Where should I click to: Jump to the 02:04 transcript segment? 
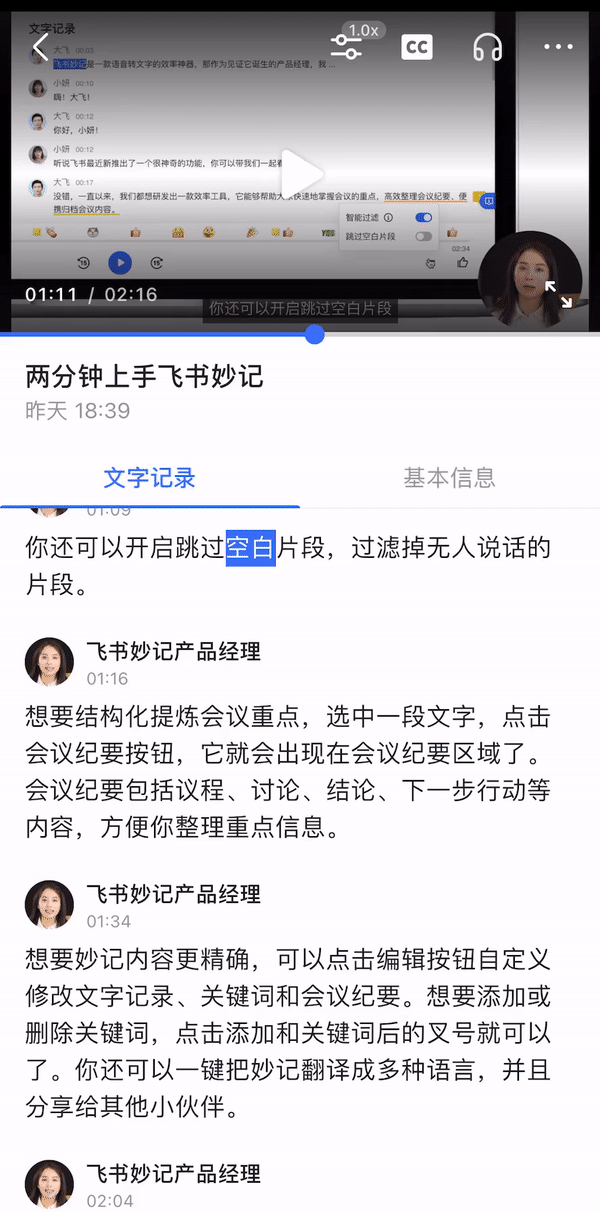click(x=109, y=1200)
